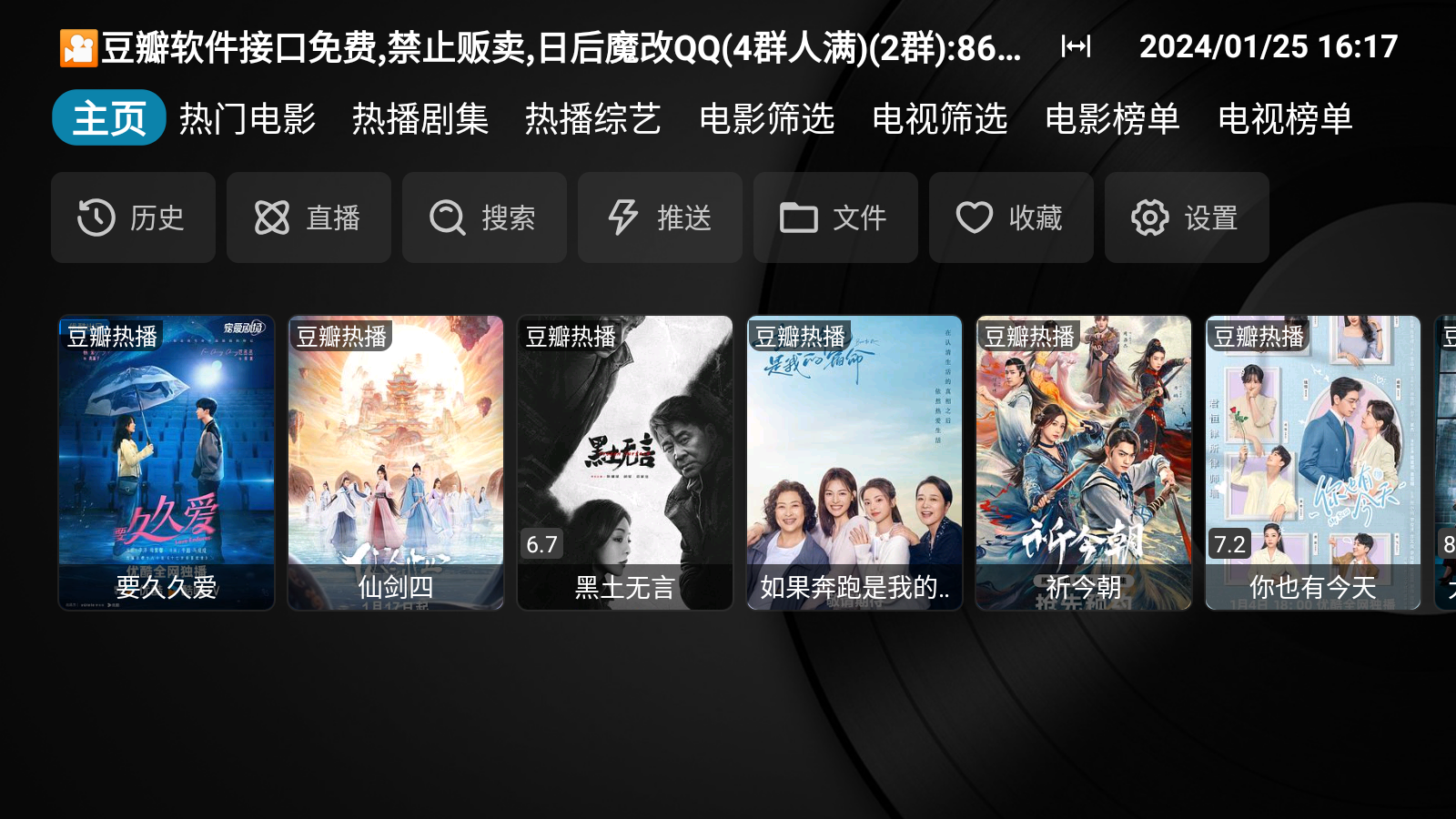Select the 主页 tab
The width and height of the screenshot is (1456, 819).
[x=108, y=118]
